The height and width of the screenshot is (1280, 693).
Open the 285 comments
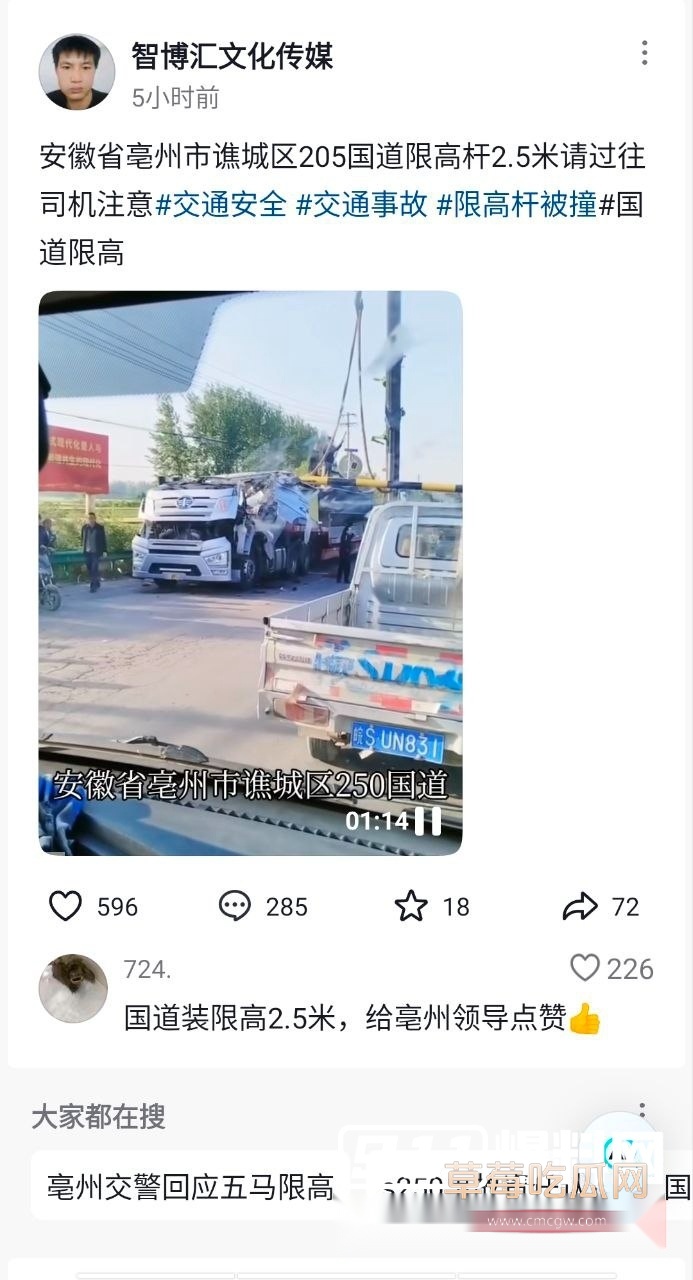click(x=236, y=906)
